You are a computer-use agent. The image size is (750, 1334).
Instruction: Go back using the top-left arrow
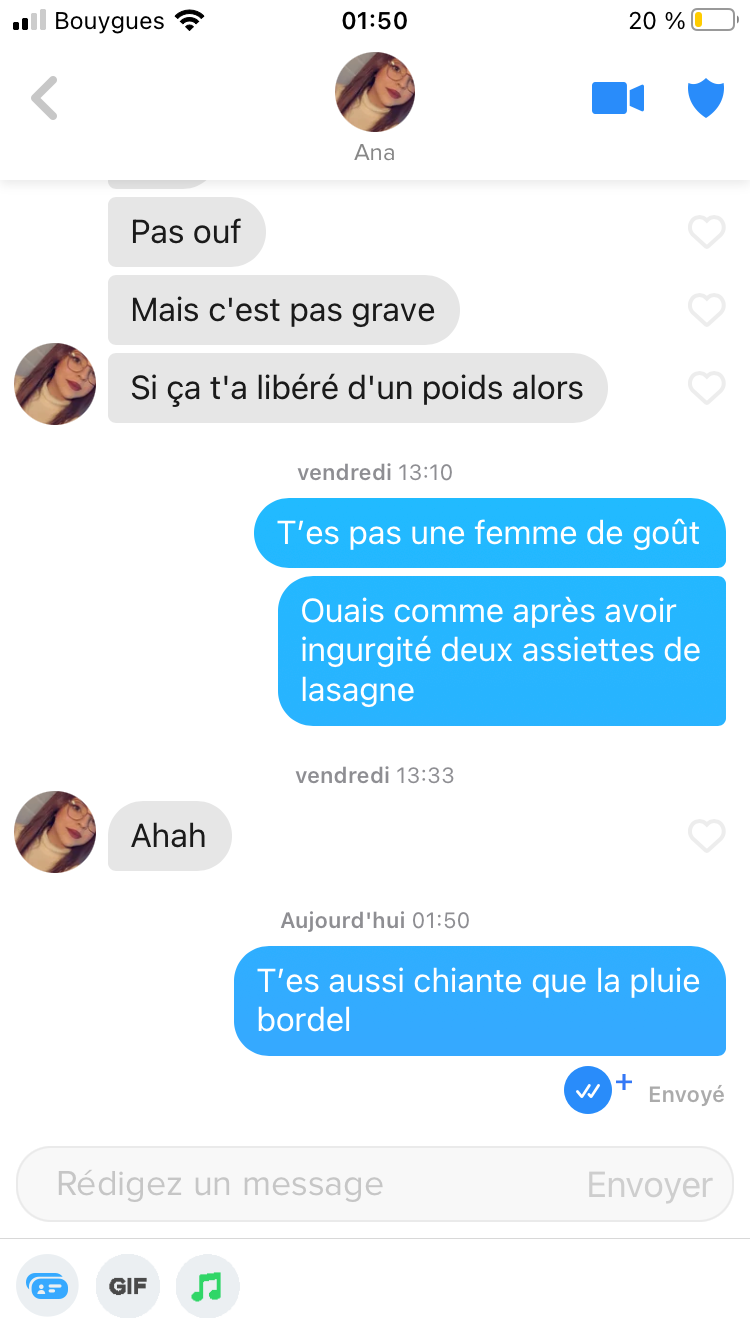(x=44, y=98)
